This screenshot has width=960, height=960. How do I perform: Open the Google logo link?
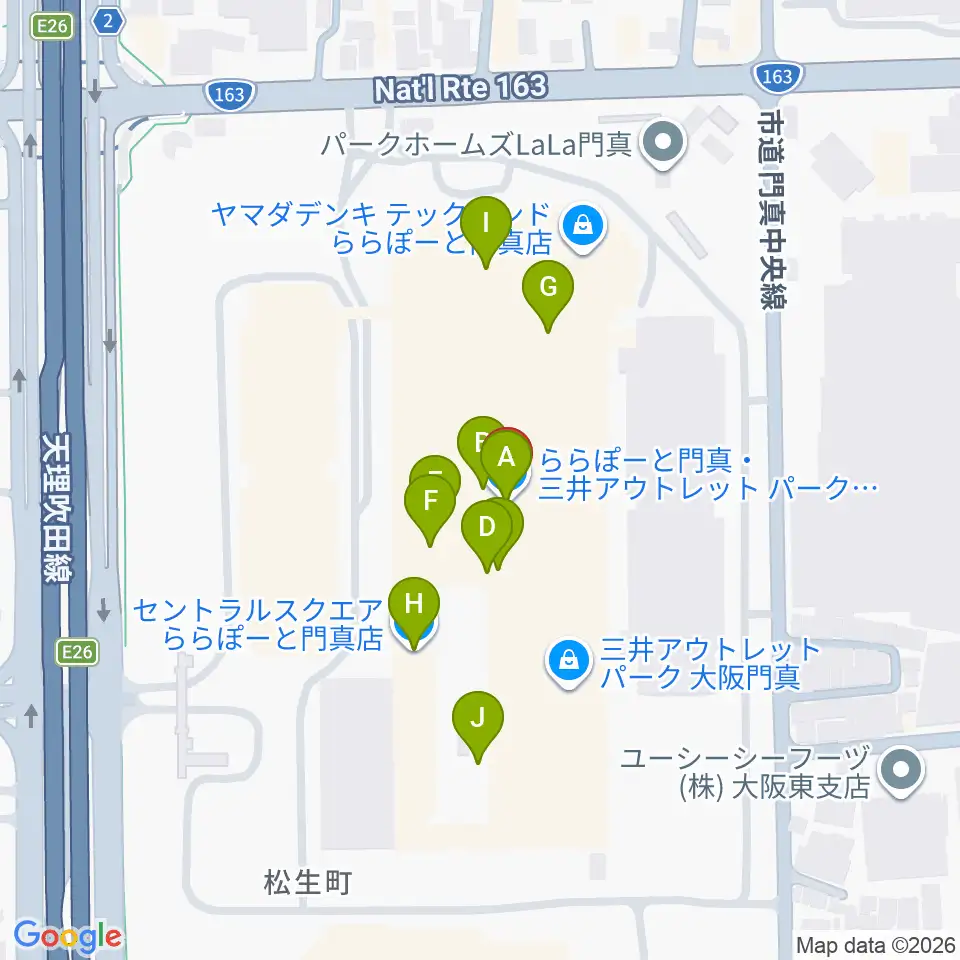pyautogui.click(x=68, y=936)
